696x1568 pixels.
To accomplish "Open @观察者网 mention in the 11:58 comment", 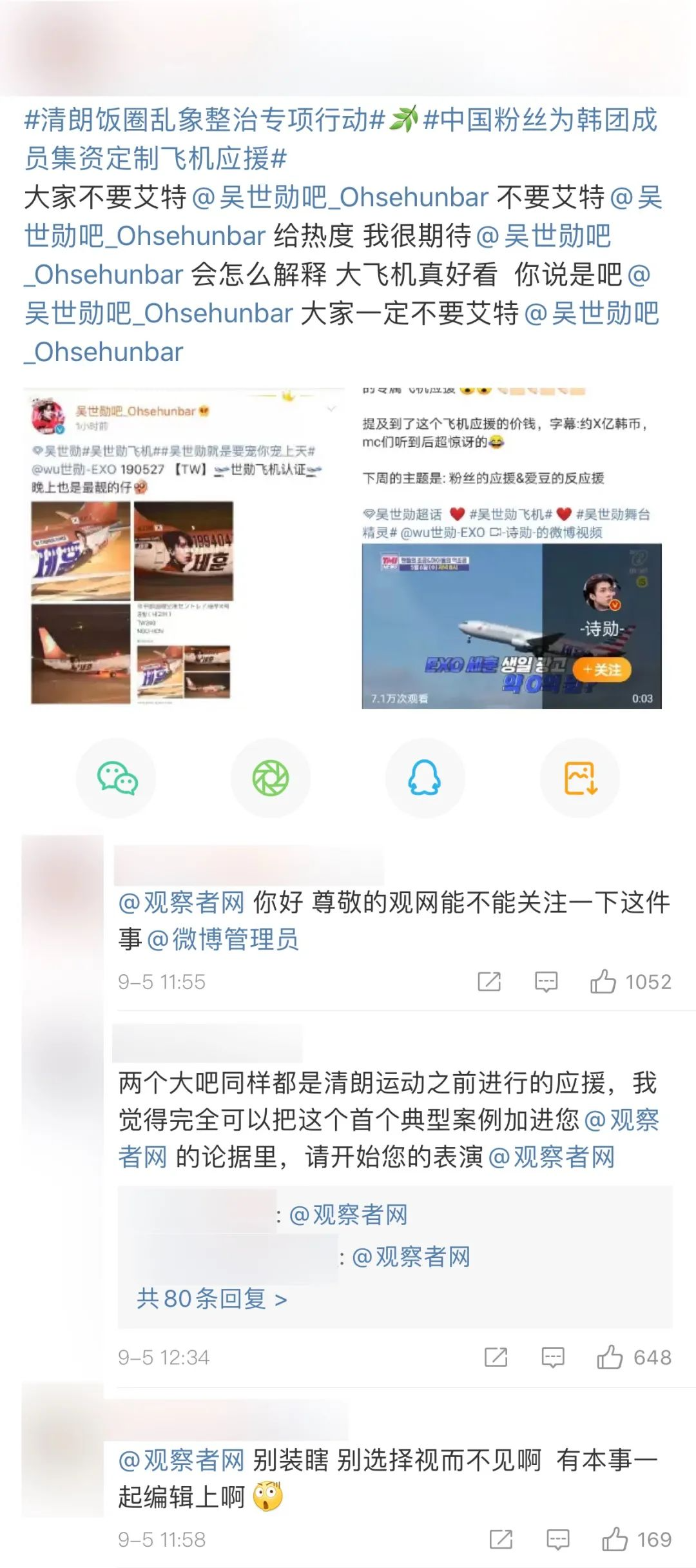I will (181, 1460).
